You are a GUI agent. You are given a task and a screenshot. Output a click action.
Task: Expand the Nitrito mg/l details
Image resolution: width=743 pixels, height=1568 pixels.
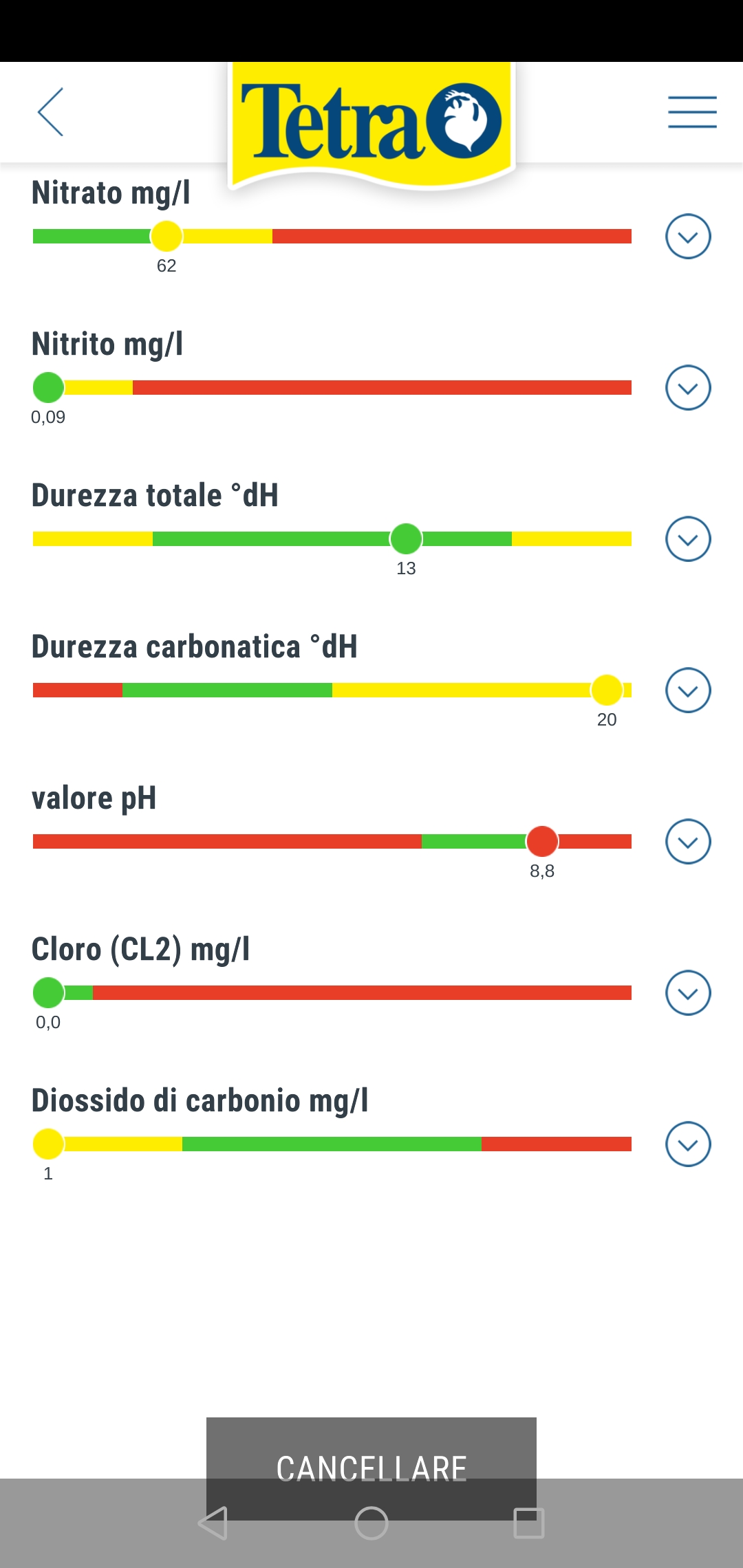click(688, 388)
